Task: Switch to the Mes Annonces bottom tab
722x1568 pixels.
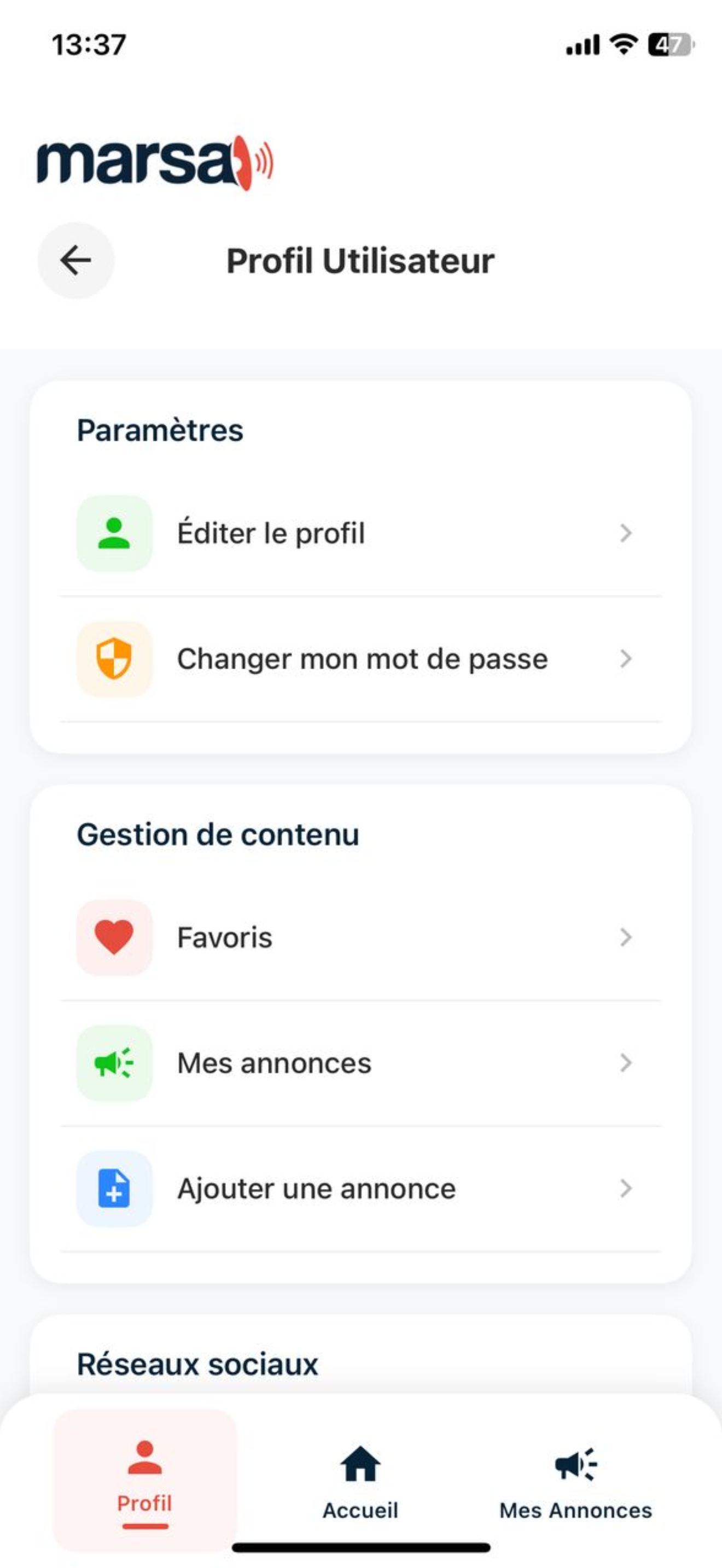Action: pos(575,1482)
